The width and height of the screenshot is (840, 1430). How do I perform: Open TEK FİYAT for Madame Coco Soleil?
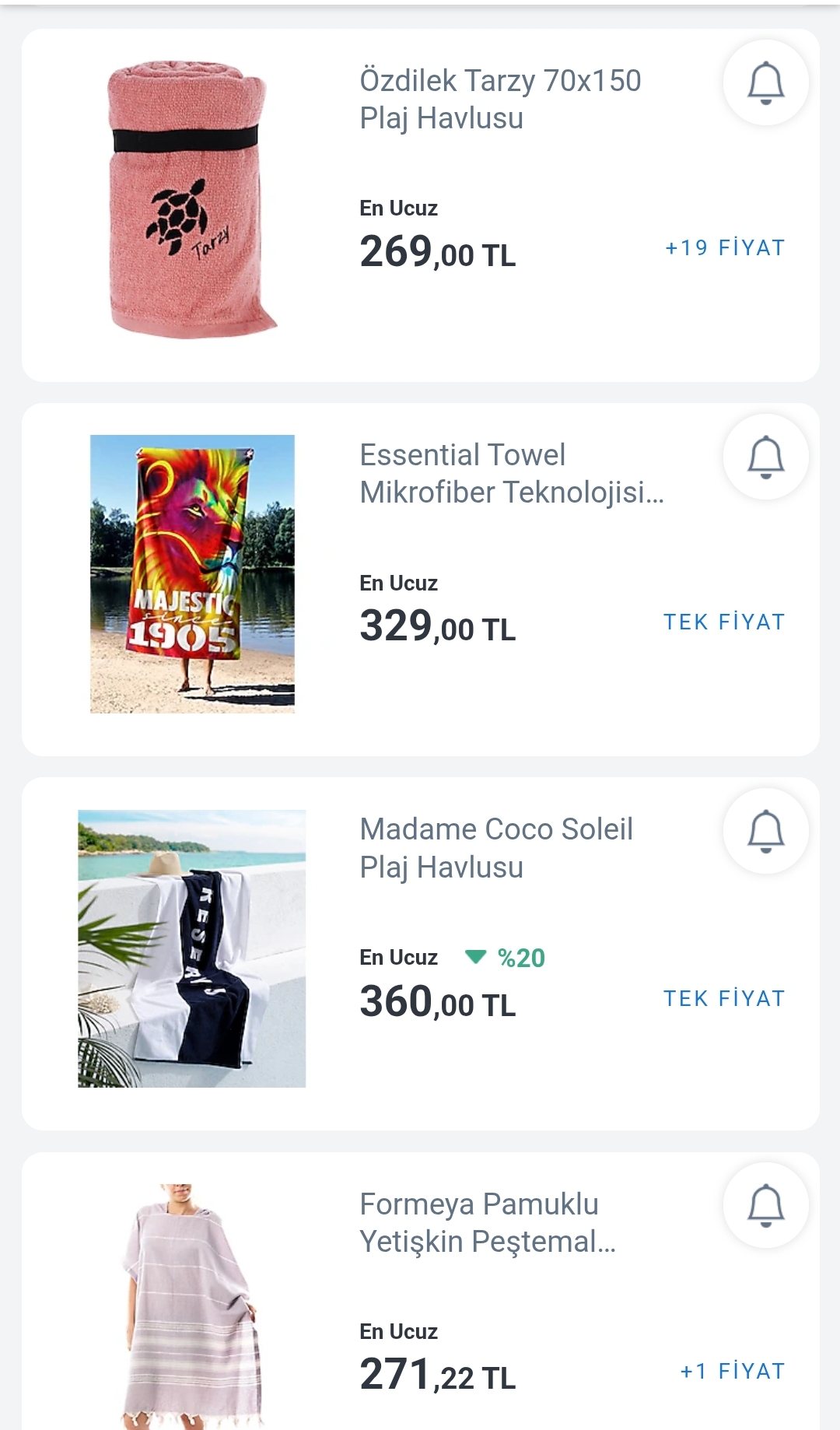tap(724, 998)
